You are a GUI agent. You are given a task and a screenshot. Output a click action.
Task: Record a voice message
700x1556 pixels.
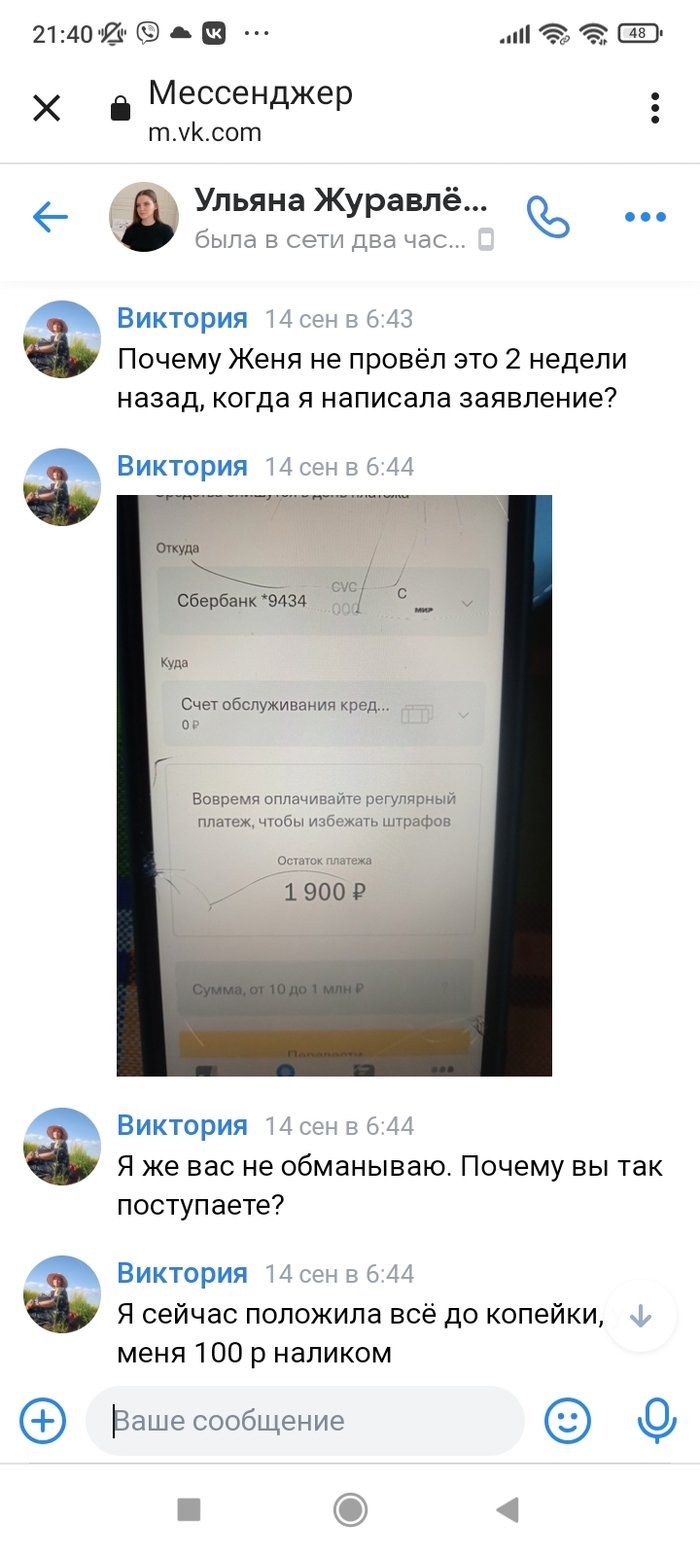pos(657,1420)
